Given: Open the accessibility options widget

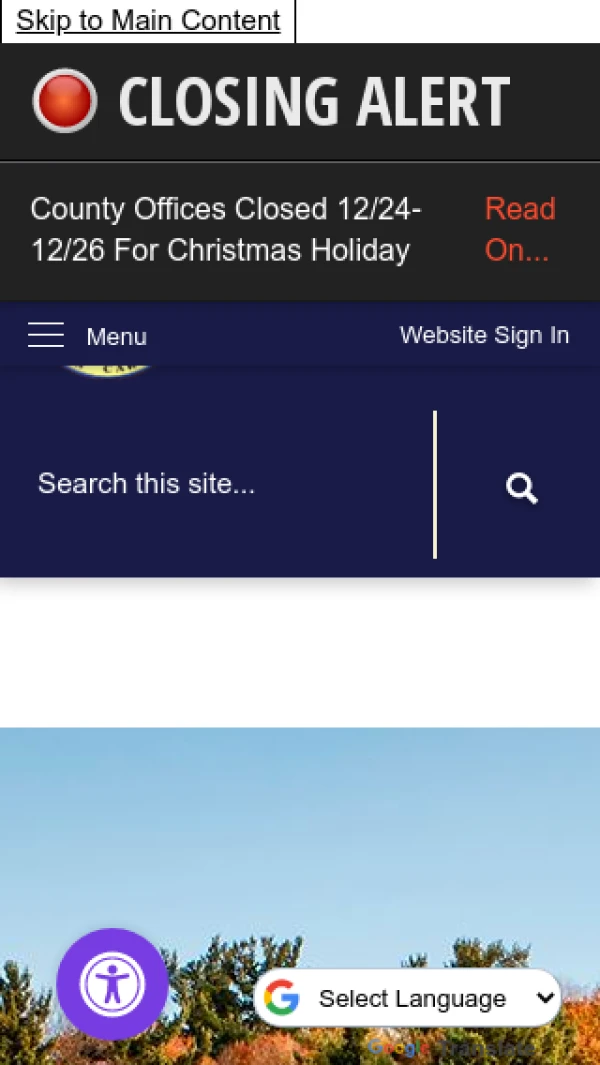Looking at the screenshot, I should (112, 984).
